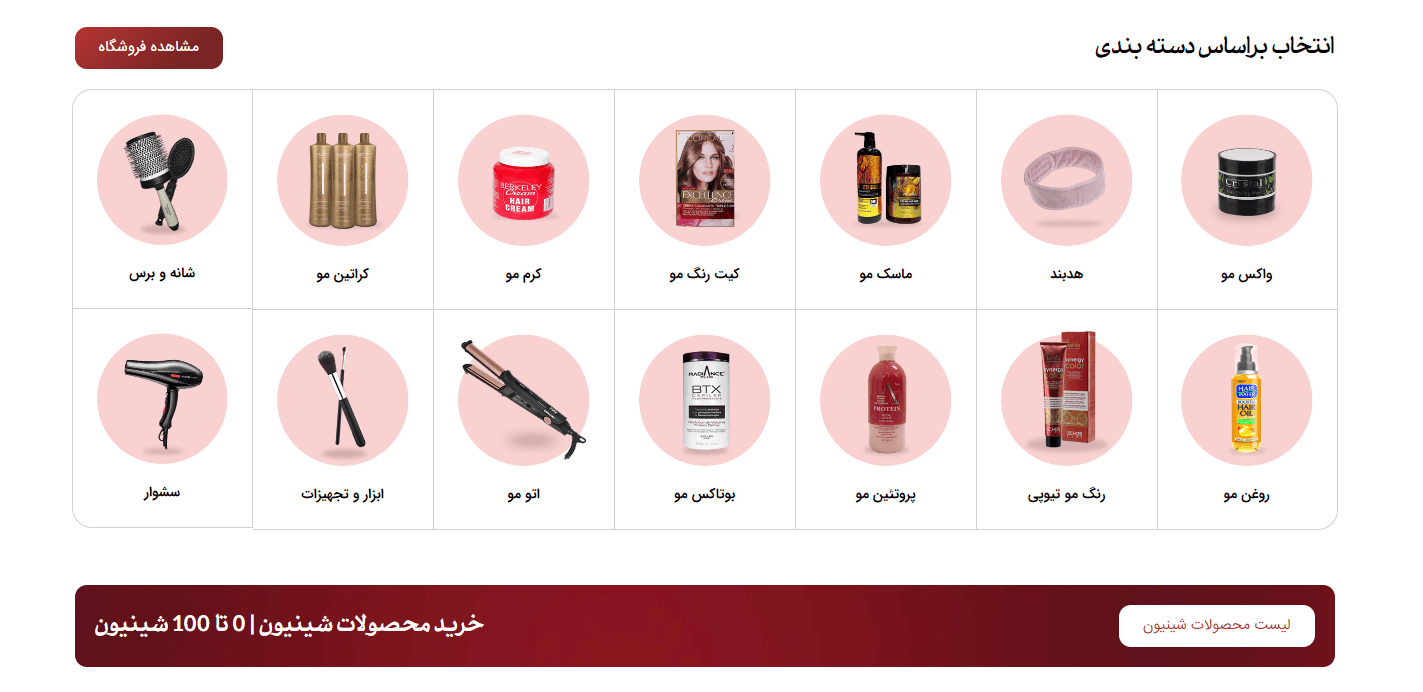This screenshot has height=692, width=1423.
Task: Choose the اتو مو category
Action: tap(523, 418)
